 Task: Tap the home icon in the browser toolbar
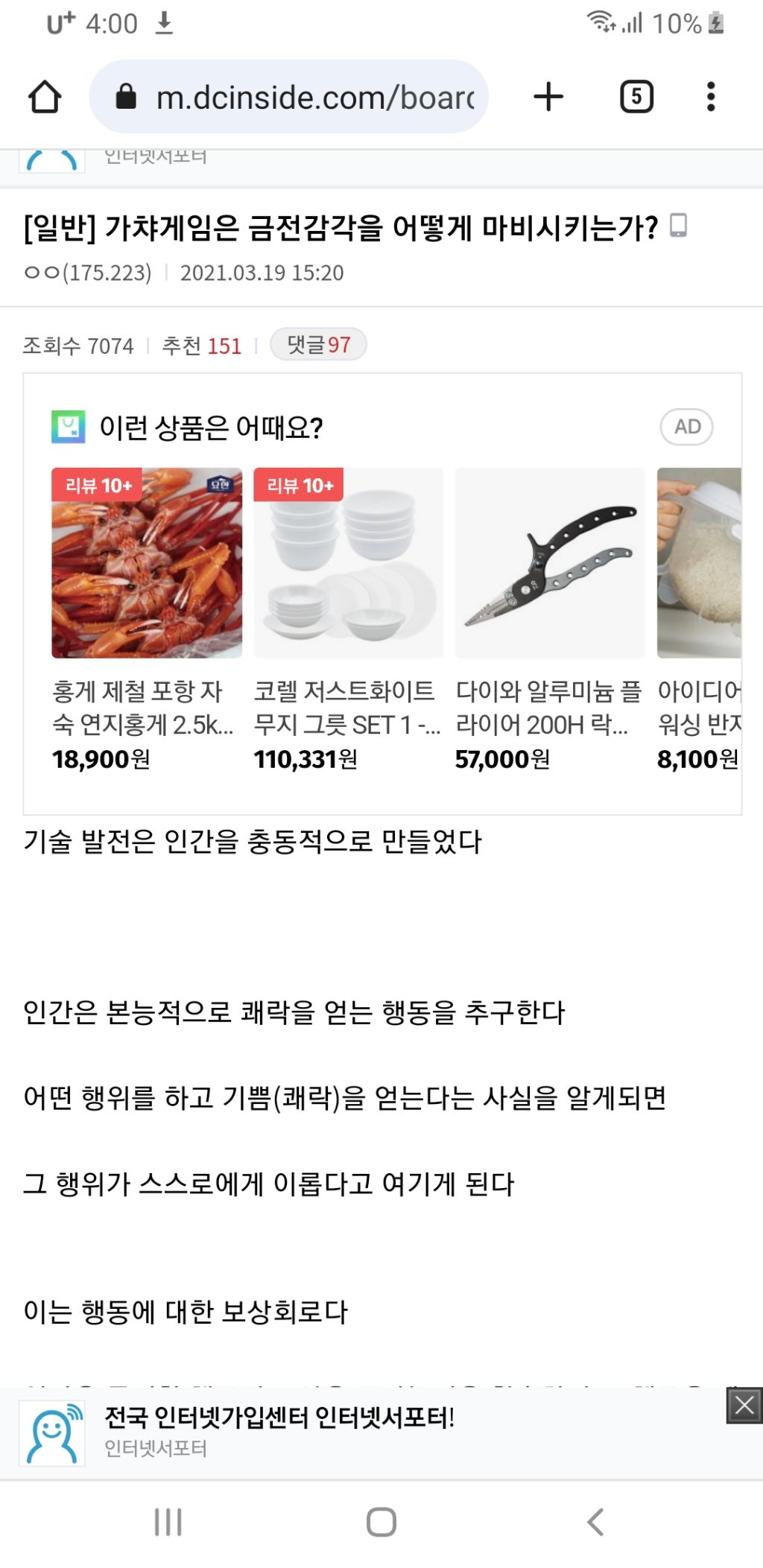[45, 97]
